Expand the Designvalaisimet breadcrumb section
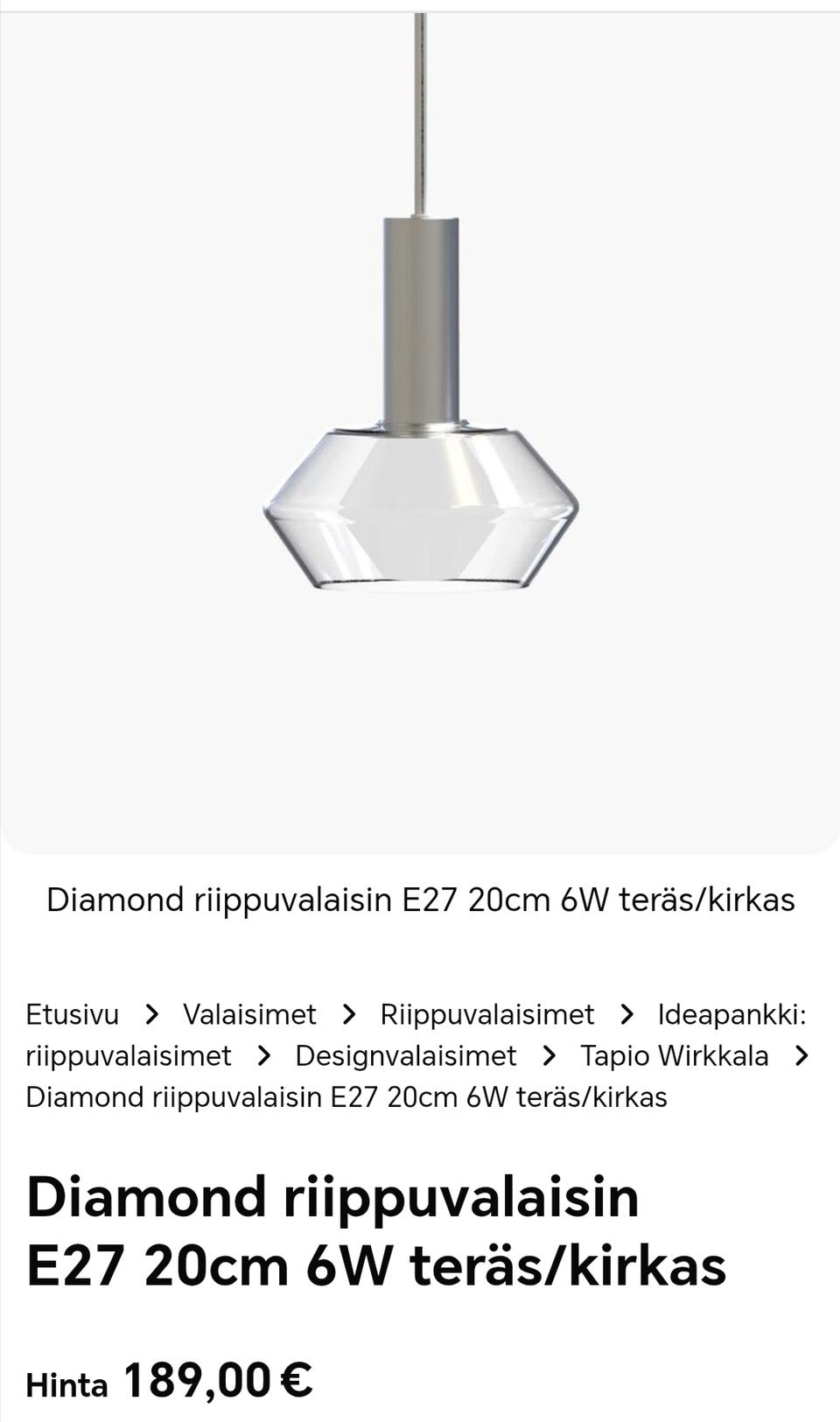This screenshot has width=840, height=1422. [x=549, y=1055]
